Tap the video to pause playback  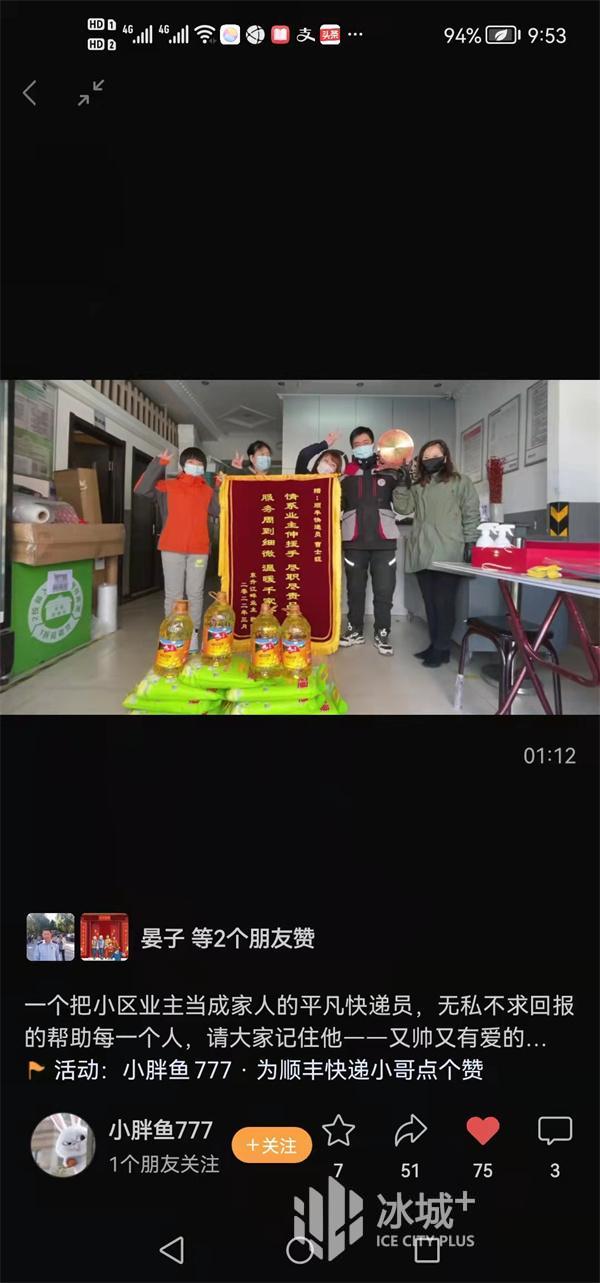point(300,547)
